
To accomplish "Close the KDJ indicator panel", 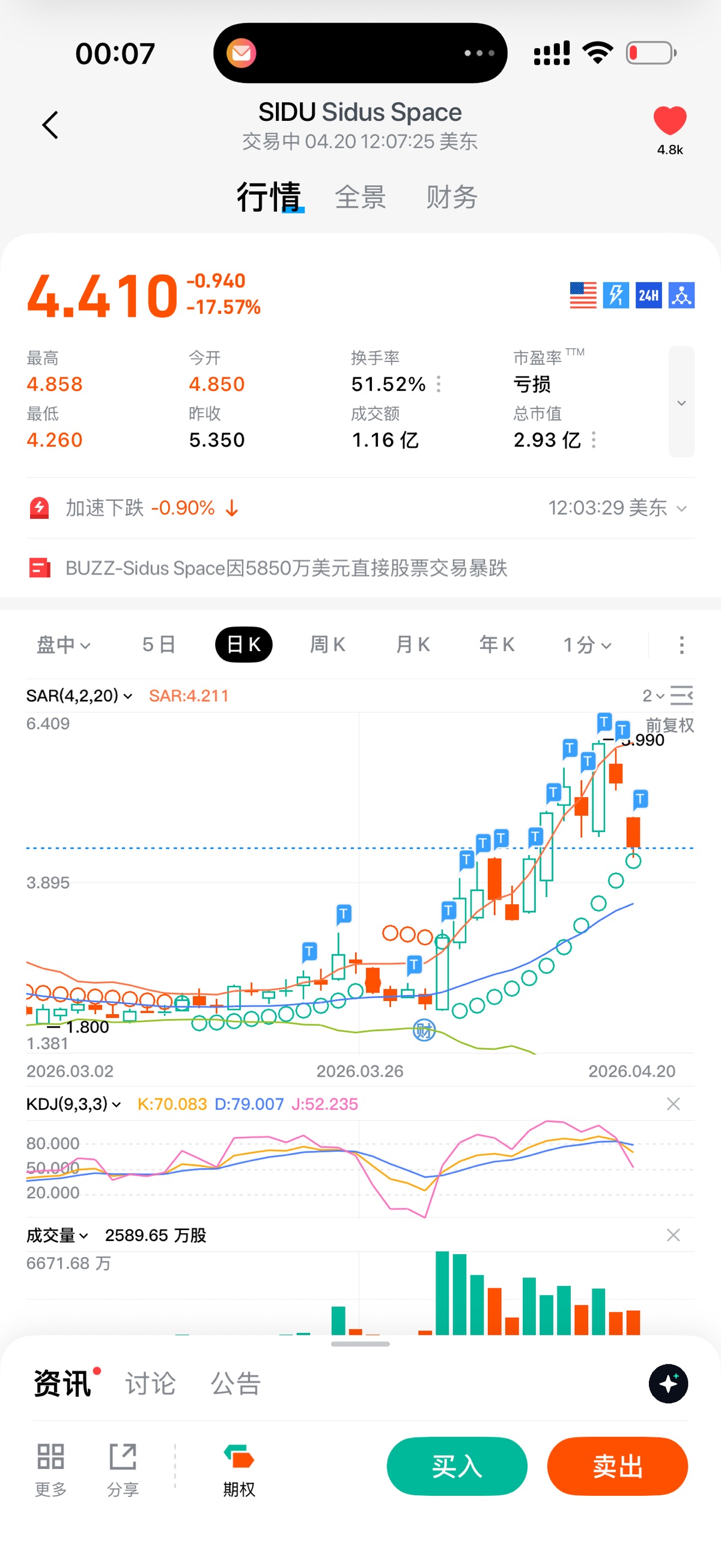I will [x=673, y=1104].
